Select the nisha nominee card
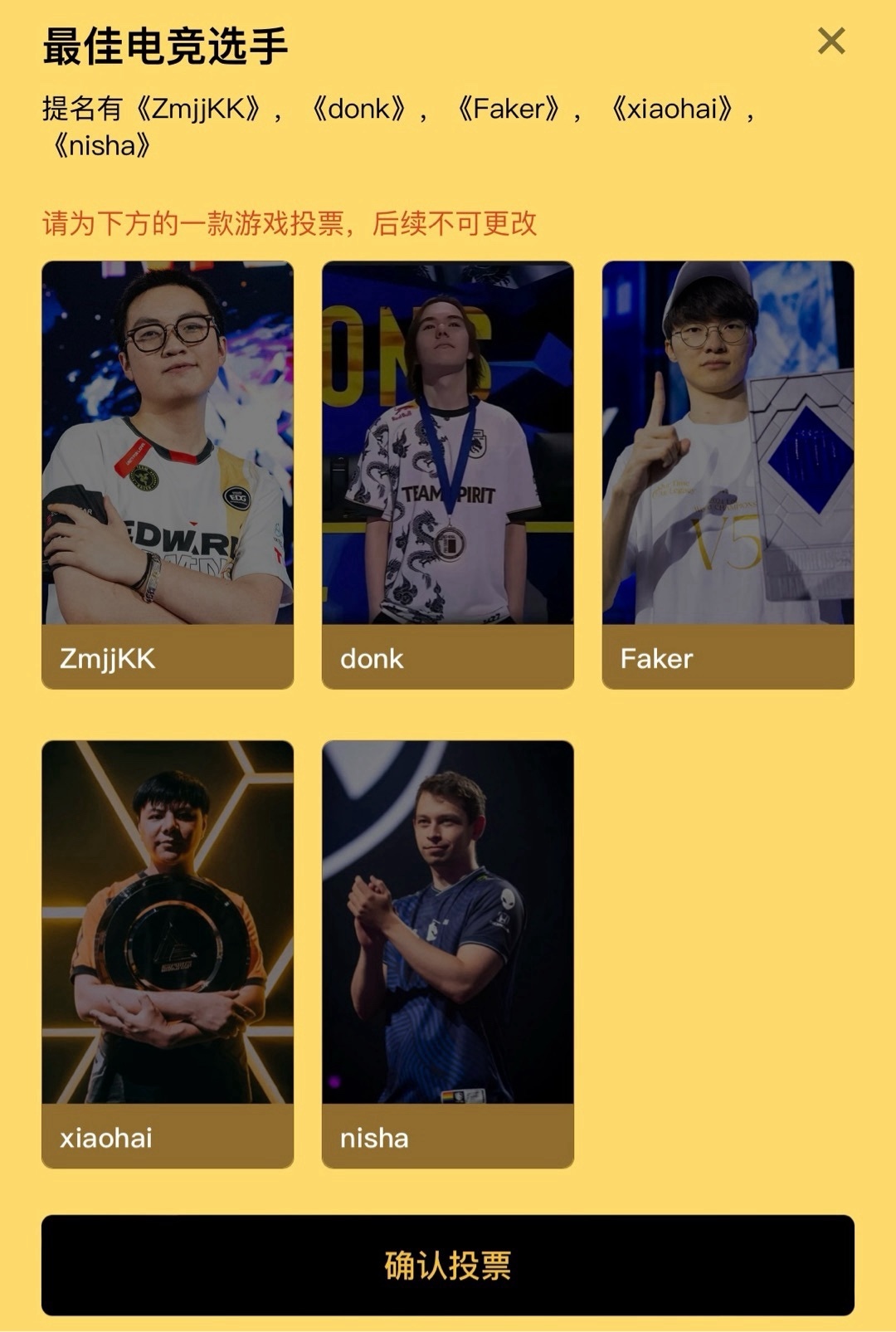The width and height of the screenshot is (896, 1332). click(447, 954)
